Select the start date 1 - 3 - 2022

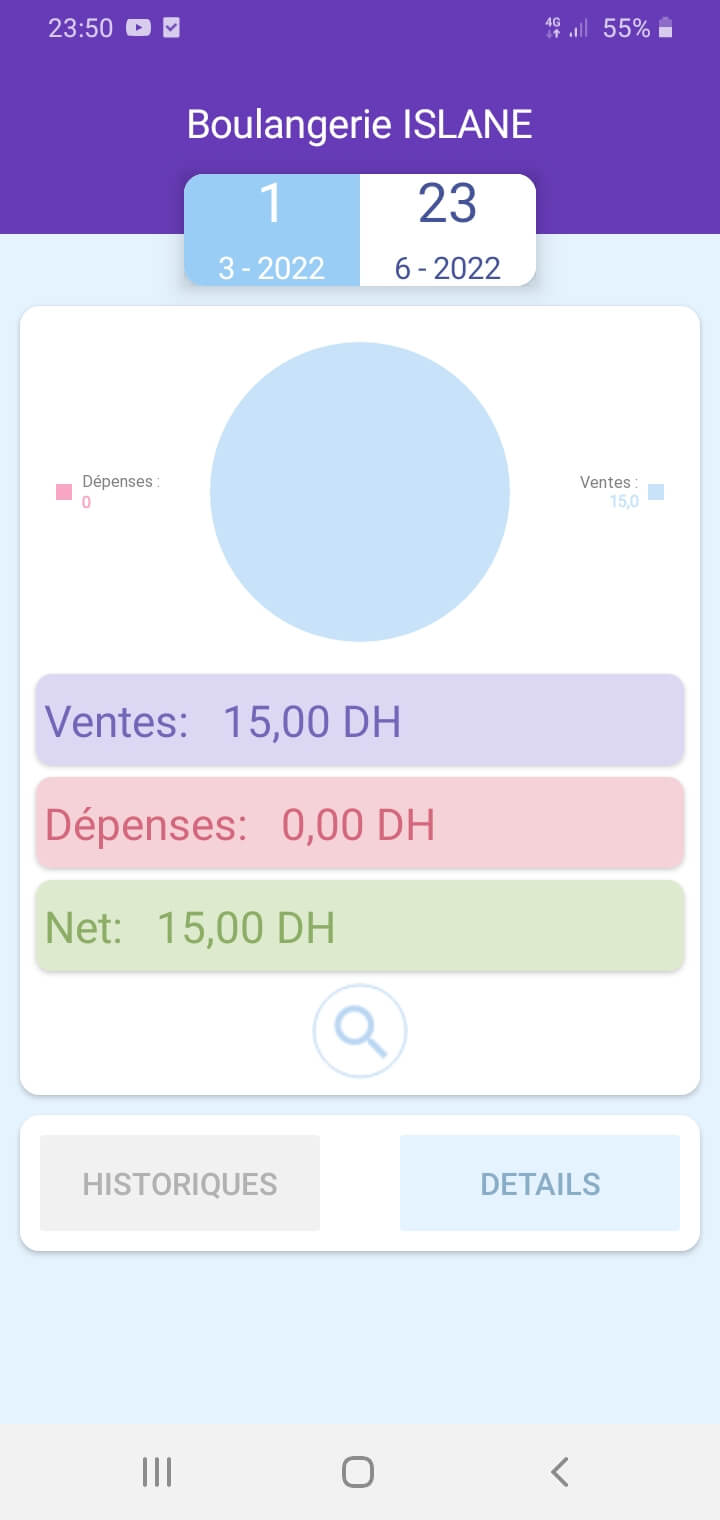coord(272,230)
